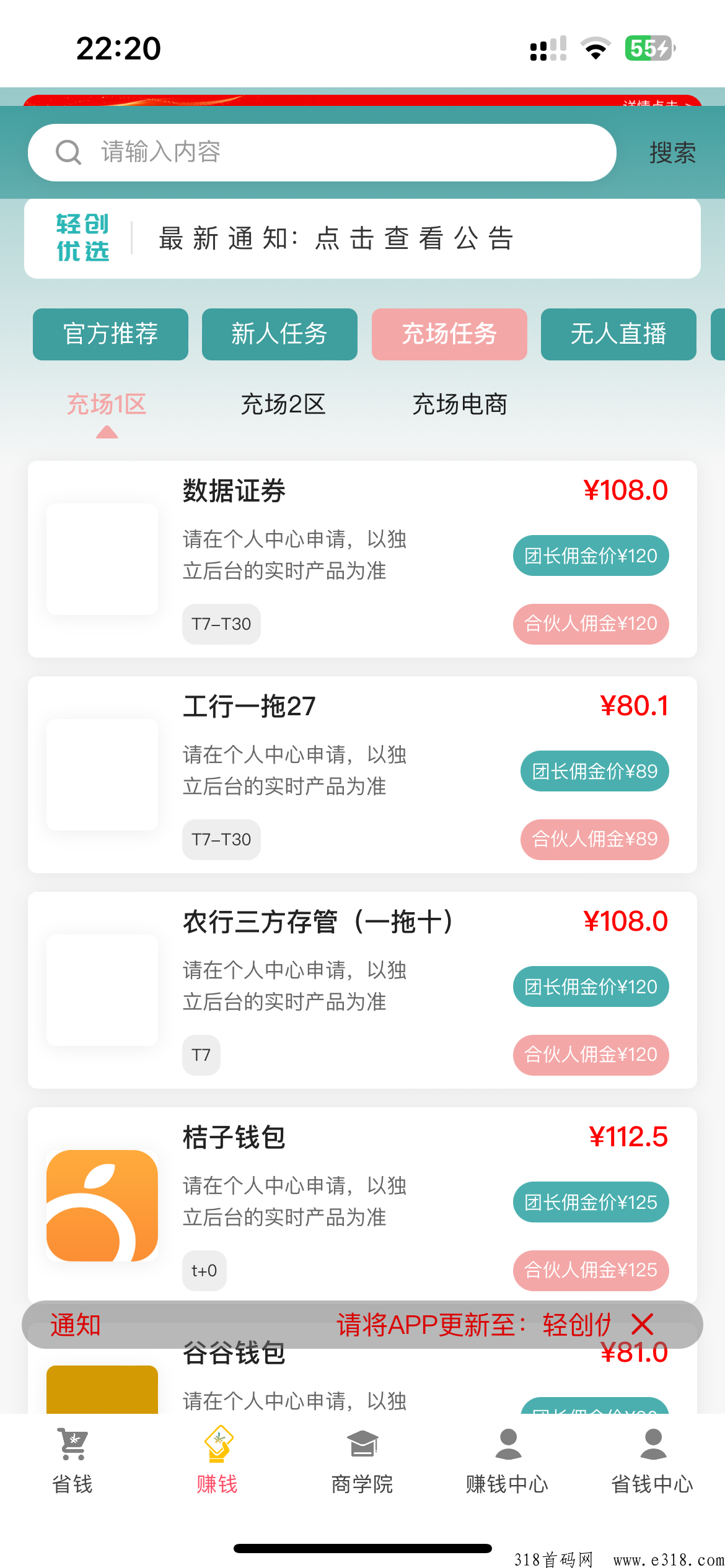Open the 农行三方存管 task card

(362, 990)
